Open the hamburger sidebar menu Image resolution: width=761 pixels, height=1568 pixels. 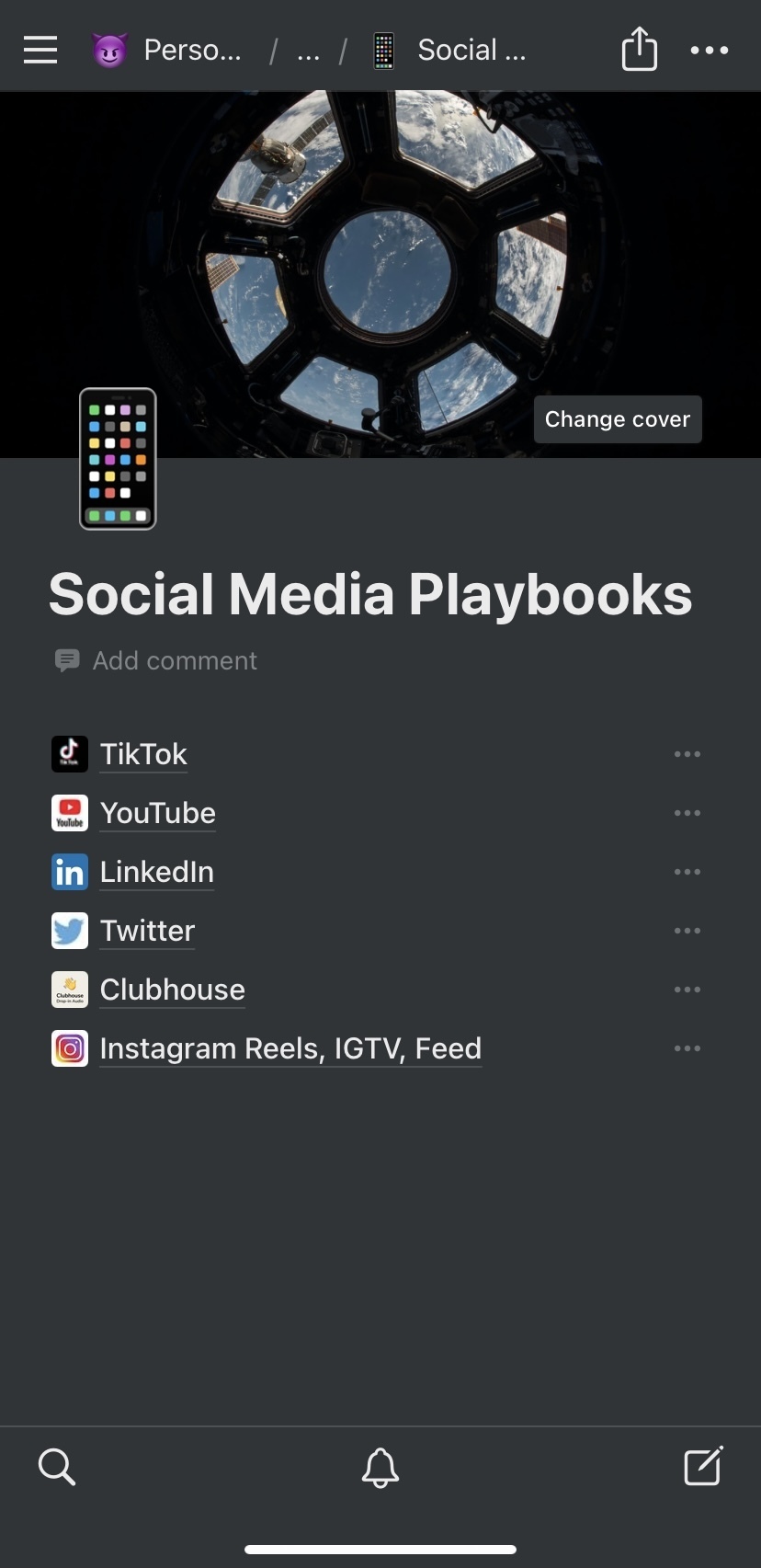coord(40,50)
